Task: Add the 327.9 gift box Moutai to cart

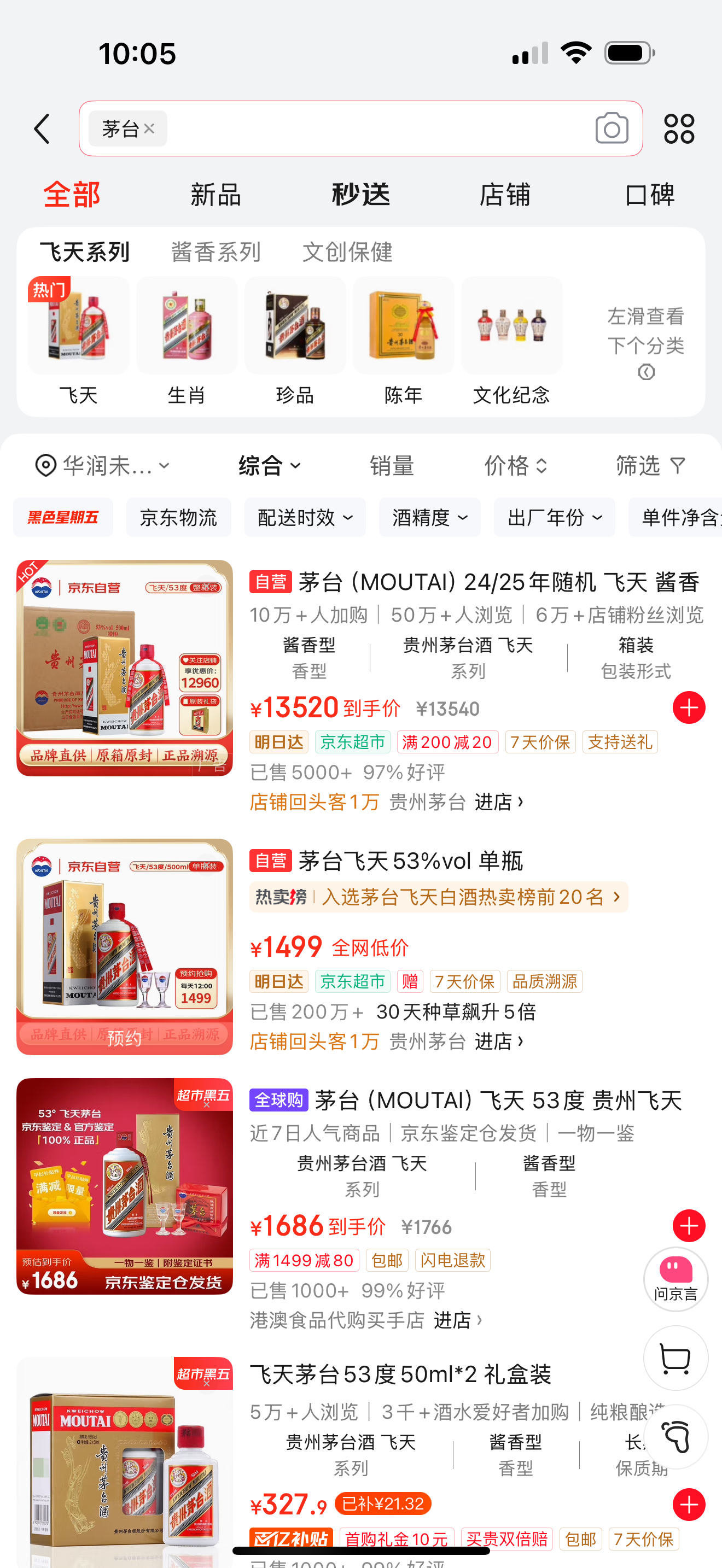Action: tap(688, 1504)
